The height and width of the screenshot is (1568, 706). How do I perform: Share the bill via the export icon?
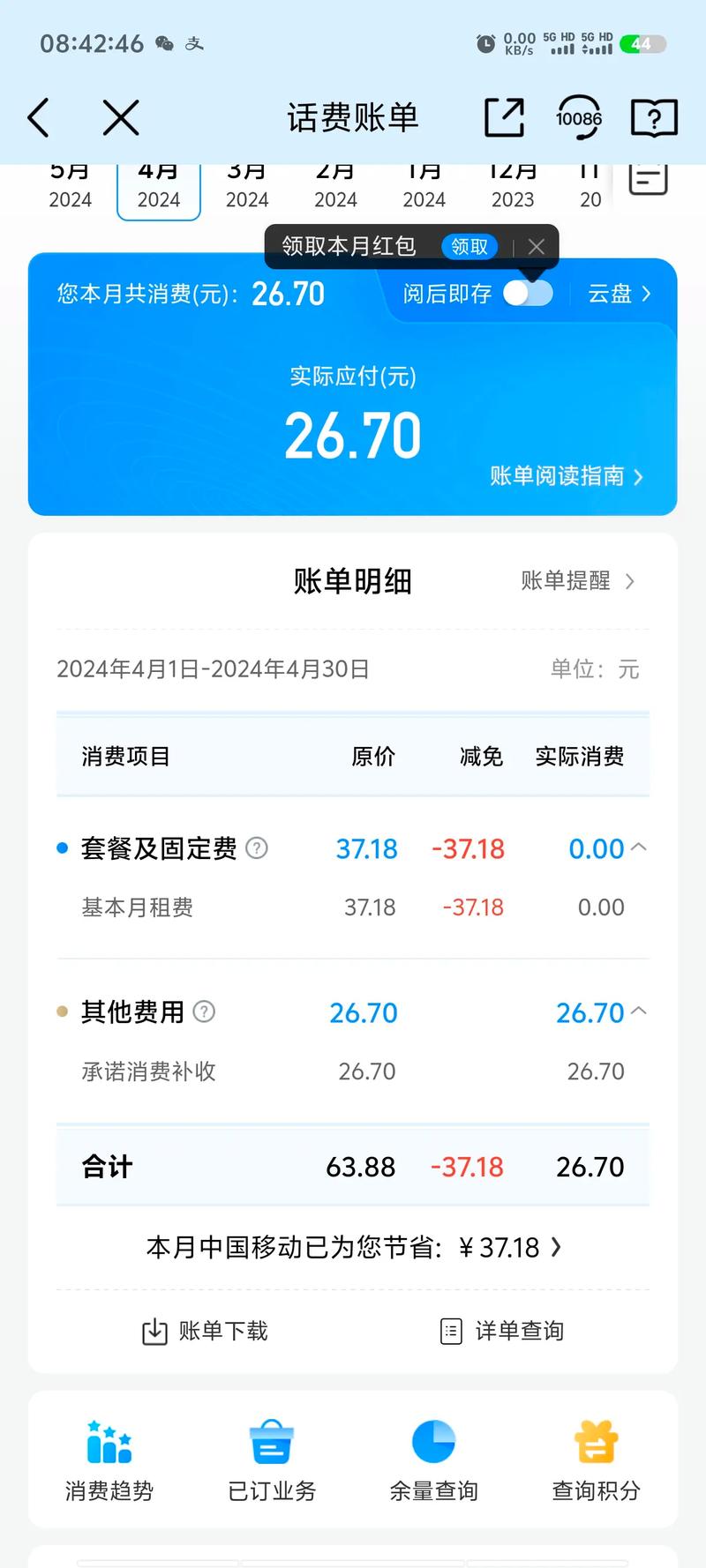point(504,117)
